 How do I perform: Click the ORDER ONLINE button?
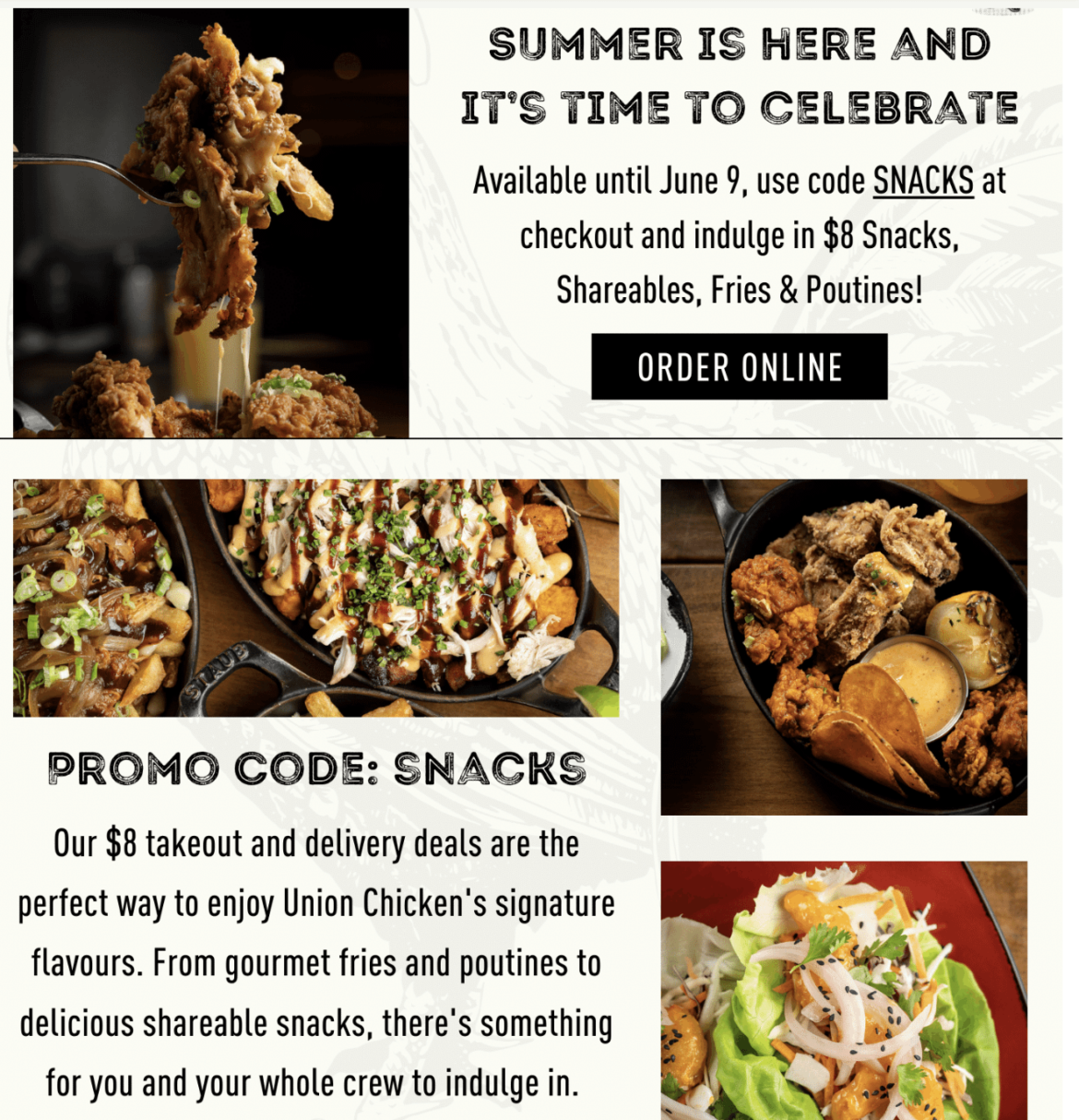click(738, 366)
